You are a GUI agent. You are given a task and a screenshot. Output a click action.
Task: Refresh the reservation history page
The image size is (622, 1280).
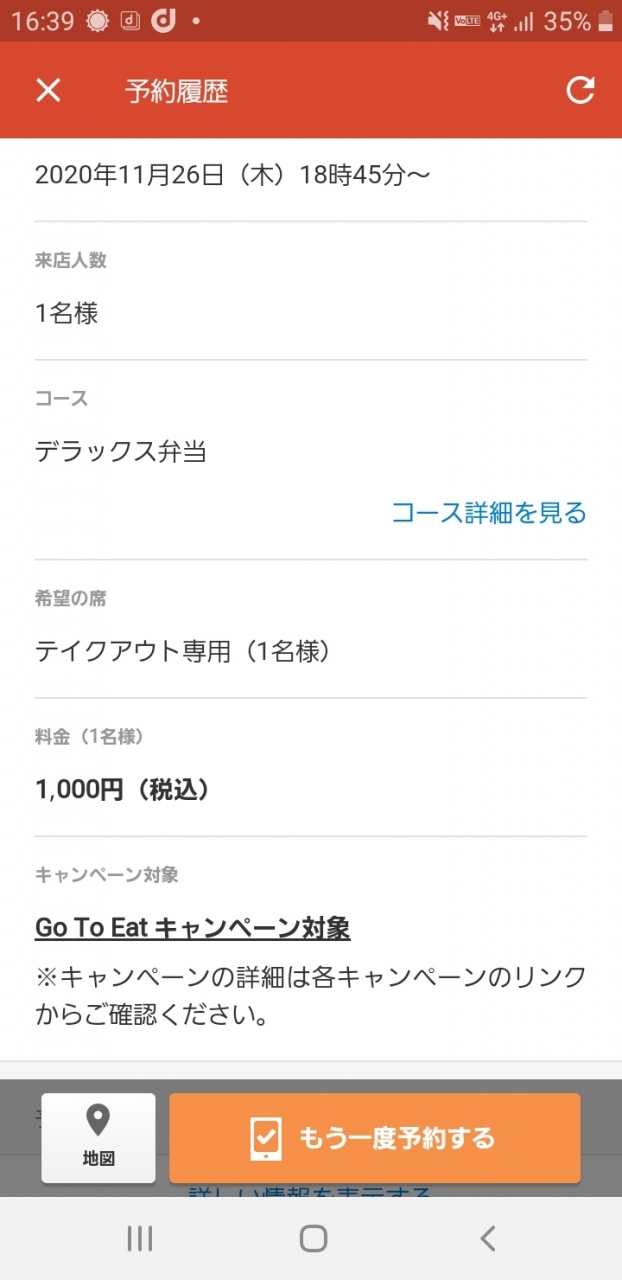pos(580,90)
